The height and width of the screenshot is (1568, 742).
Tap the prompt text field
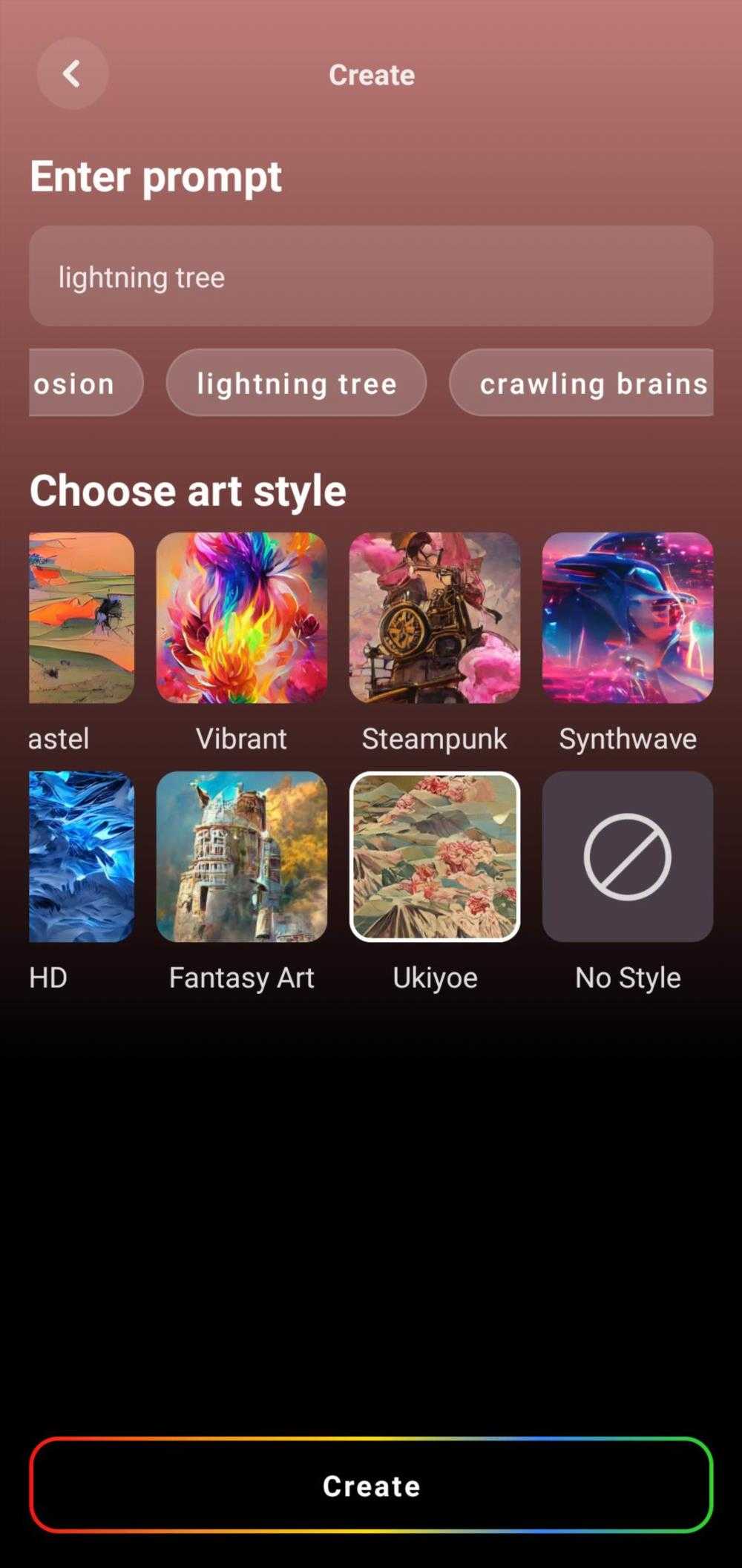(371, 277)
